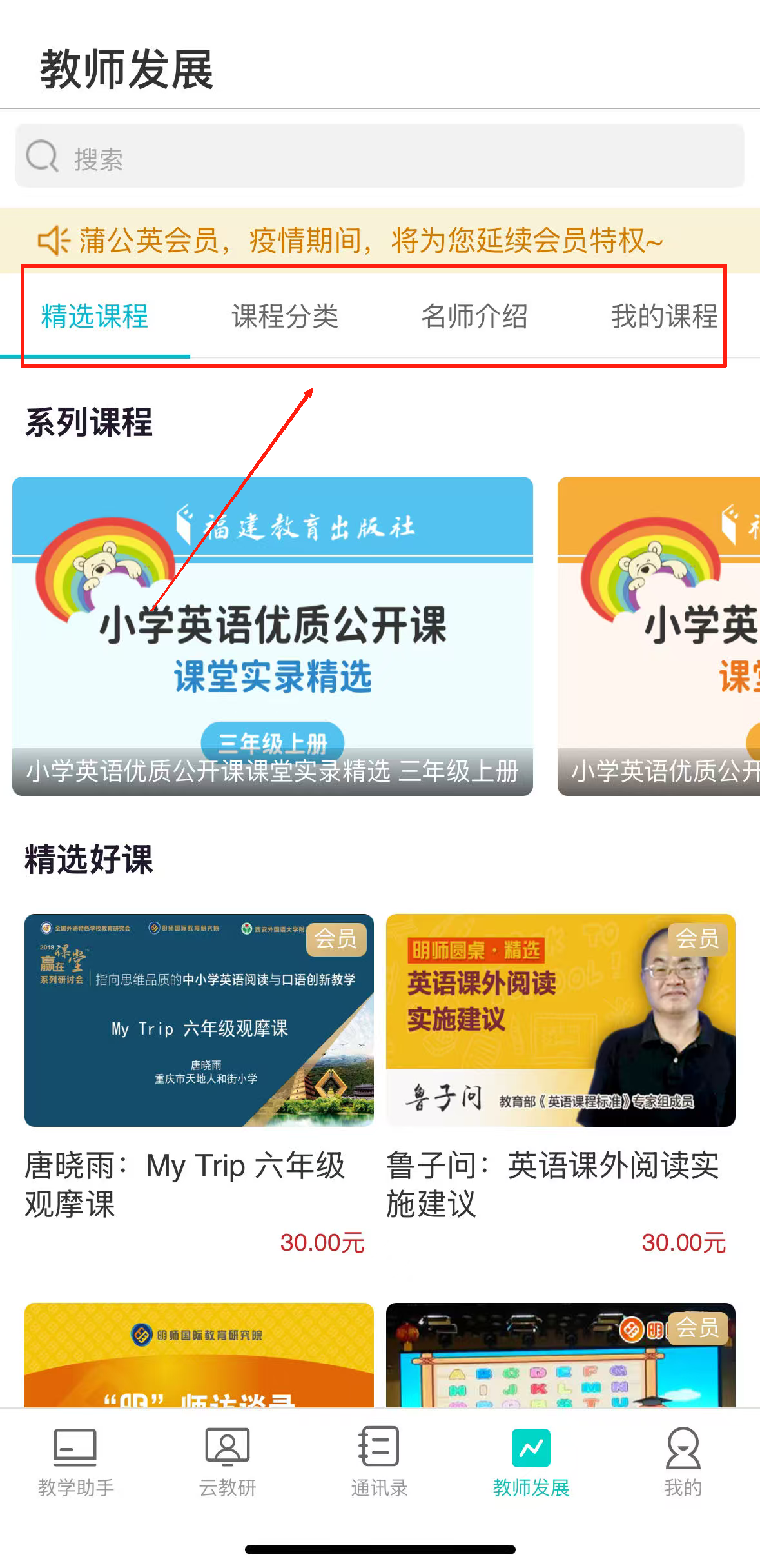Open the orange 小学英语优质公开课 series card
Viewport: 760px width, 1568px height.
click(x=659, y=635)
